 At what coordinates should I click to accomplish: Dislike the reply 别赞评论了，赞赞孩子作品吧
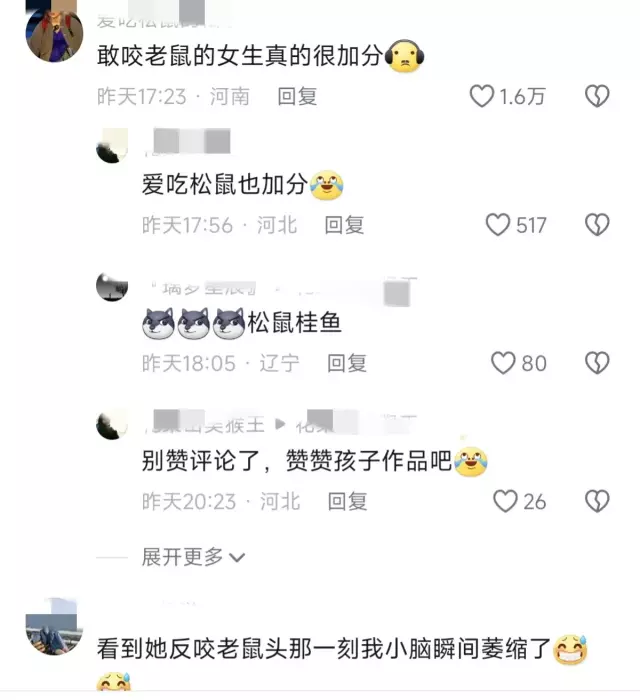pyautogui.click(x=597, y=500)
